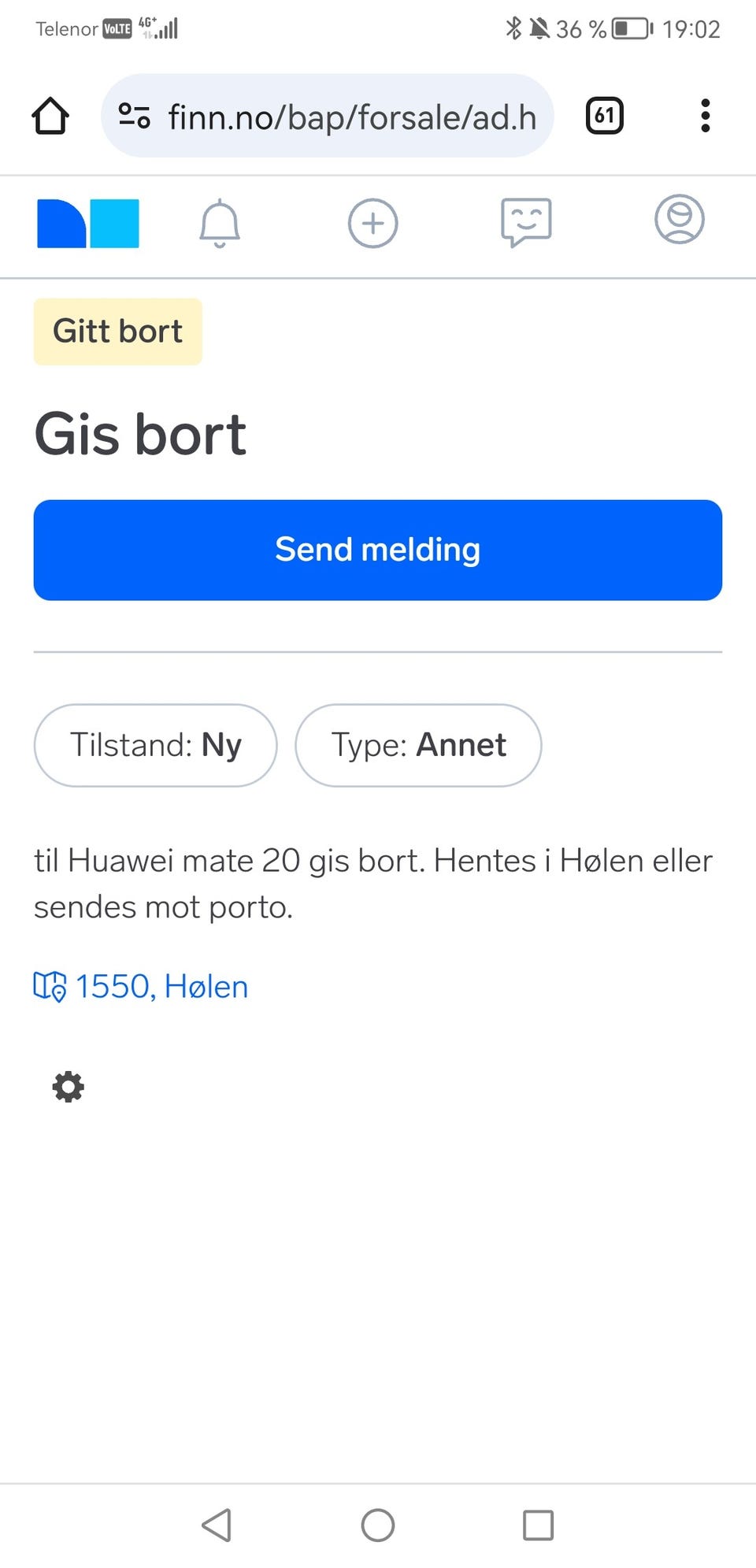
Task: Open the gear settings icon below the location
Action: 68,1087
